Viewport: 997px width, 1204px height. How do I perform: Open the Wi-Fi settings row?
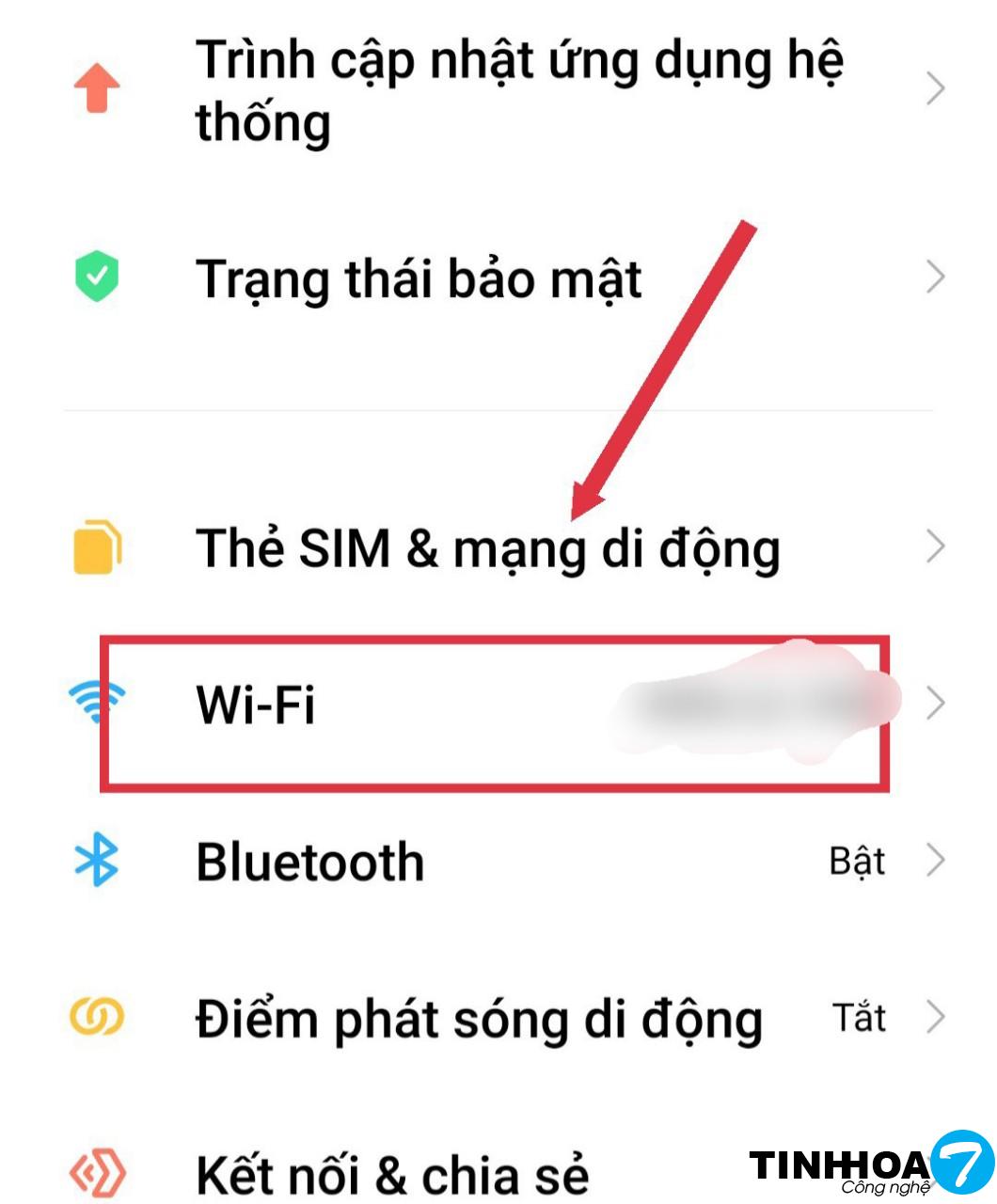click(x=256, y=705)
